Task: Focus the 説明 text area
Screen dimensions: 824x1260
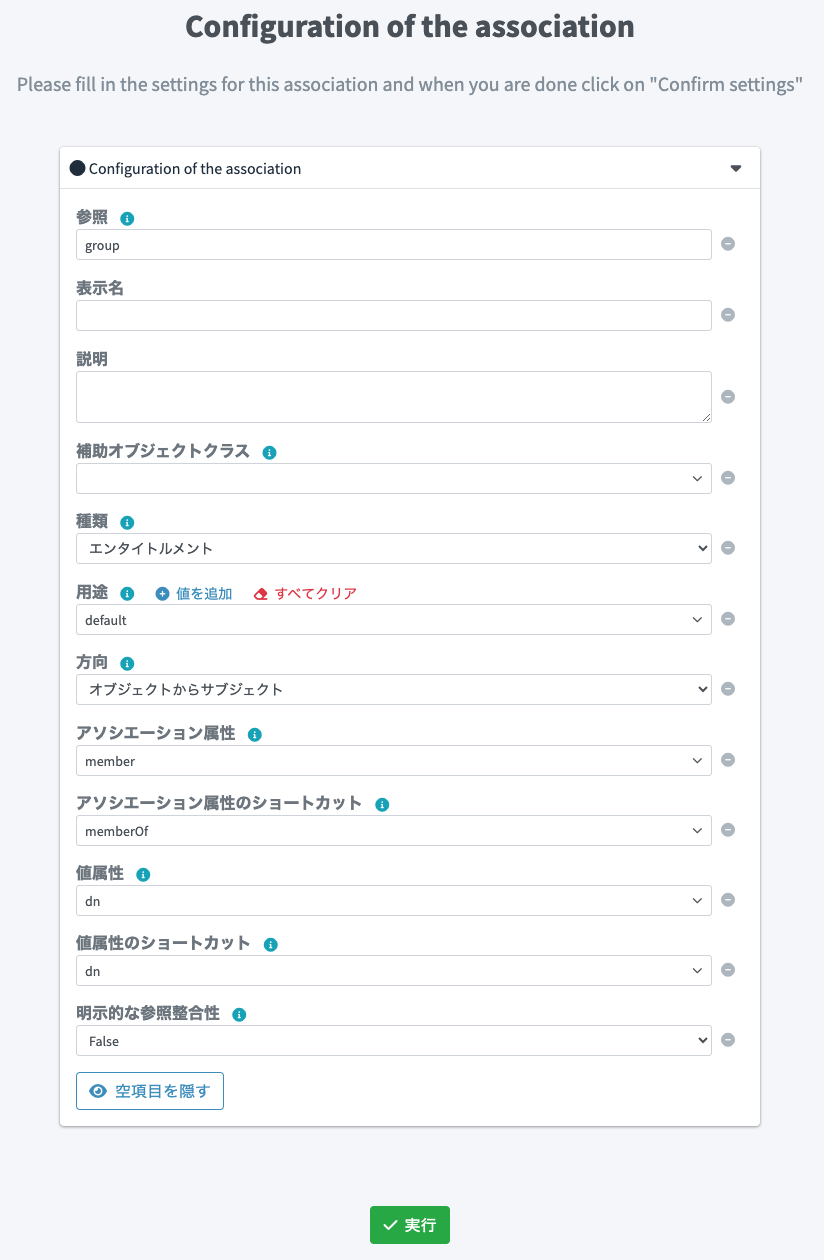Action: coord(393,397)
